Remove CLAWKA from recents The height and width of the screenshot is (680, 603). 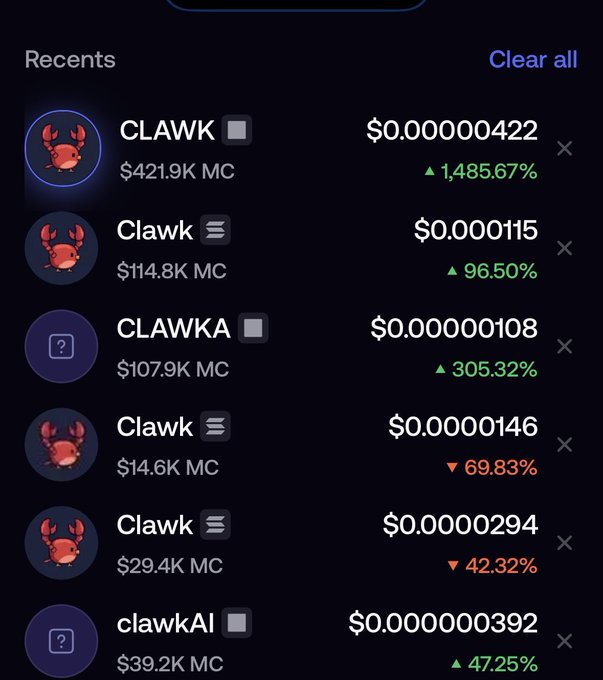pyautogui.click(x=565, y=346)
